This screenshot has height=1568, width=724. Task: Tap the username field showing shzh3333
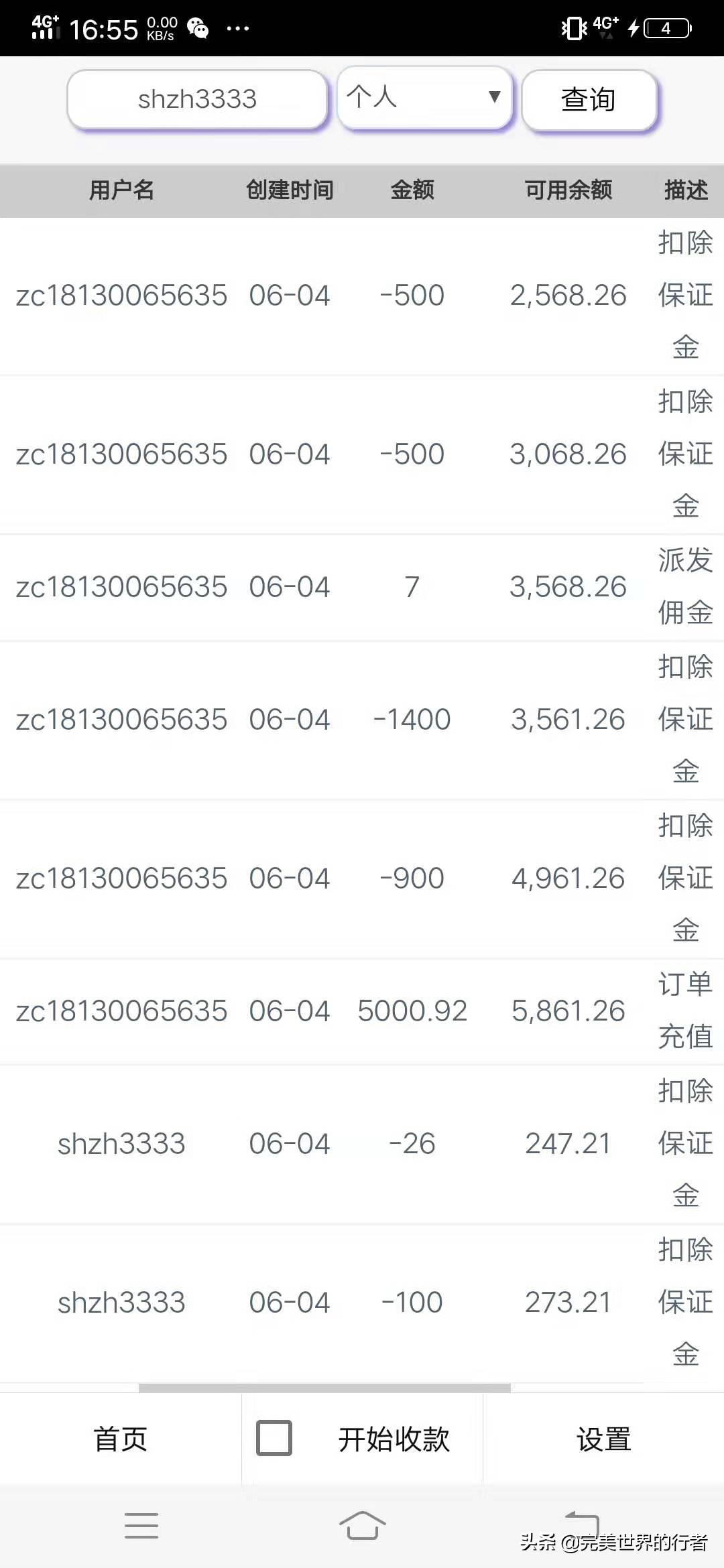pos(197,99)
